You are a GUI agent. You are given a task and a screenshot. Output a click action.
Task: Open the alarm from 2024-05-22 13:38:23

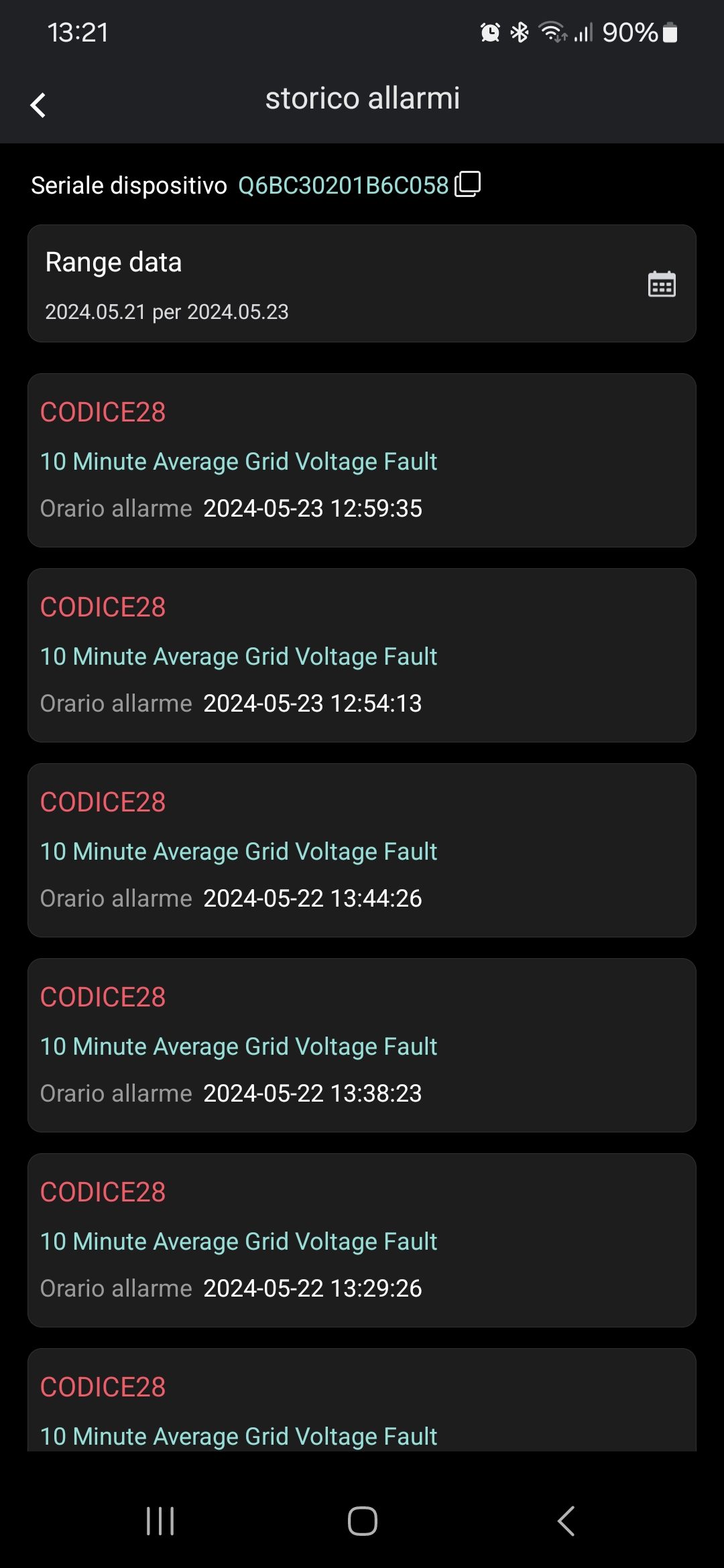click(362, 1045)
